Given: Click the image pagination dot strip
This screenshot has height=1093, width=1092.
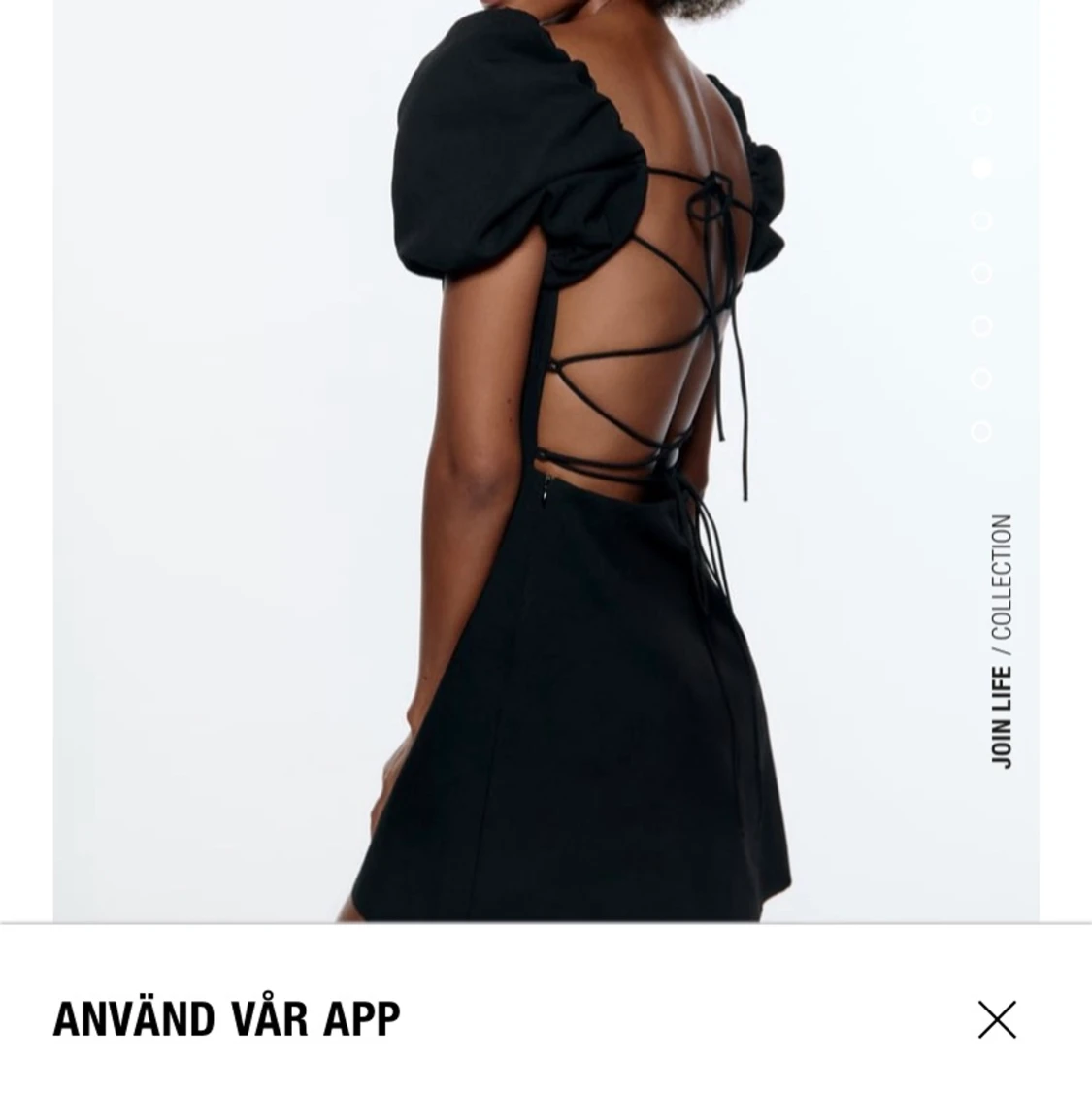Looking at the screenshot, I should coord(981,272).
